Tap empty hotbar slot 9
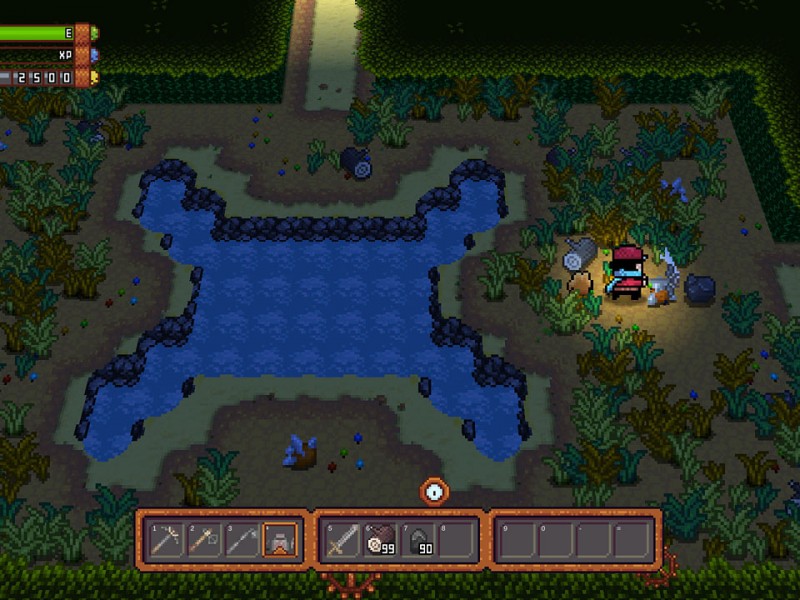Viewport: 800px width, 600px height. [518, 541]
